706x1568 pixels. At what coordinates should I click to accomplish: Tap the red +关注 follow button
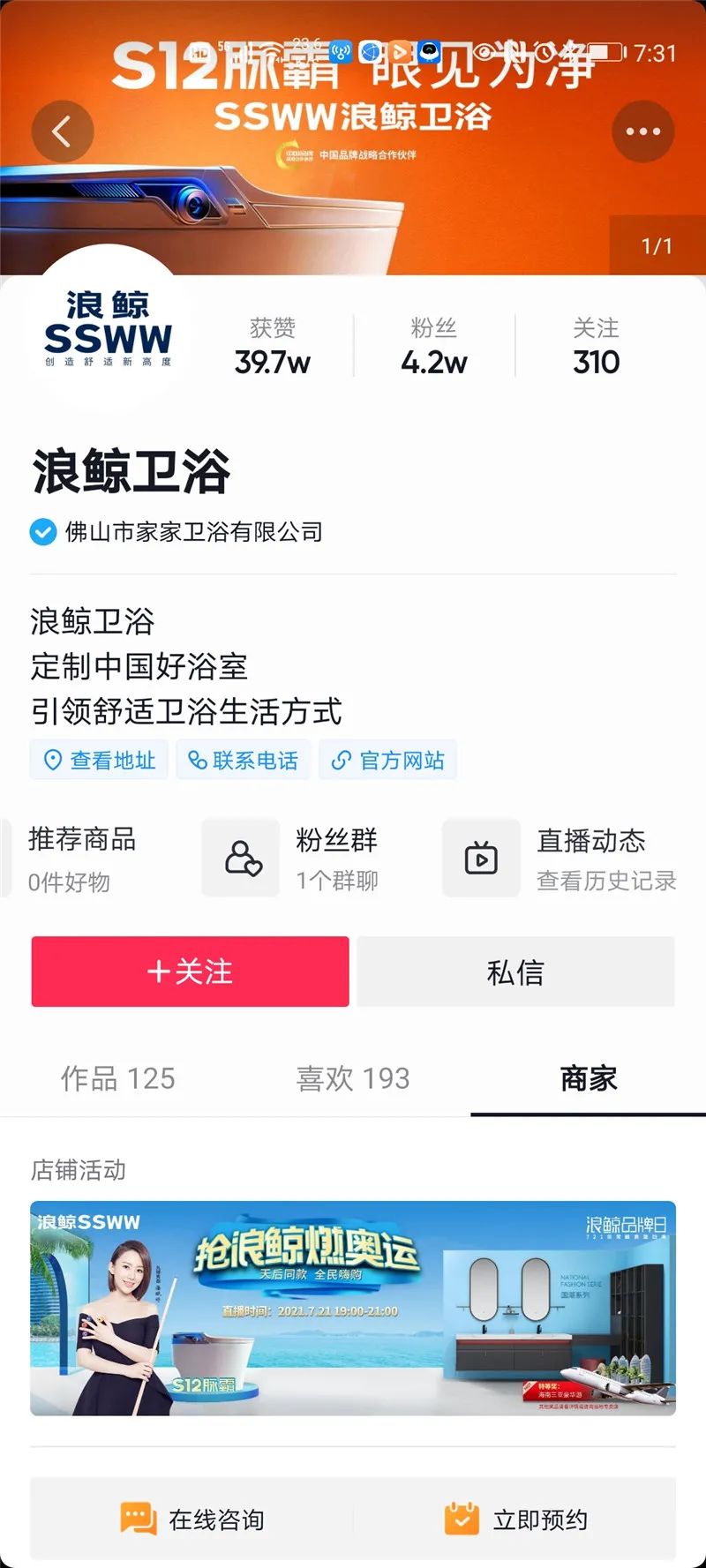point(189,972)
